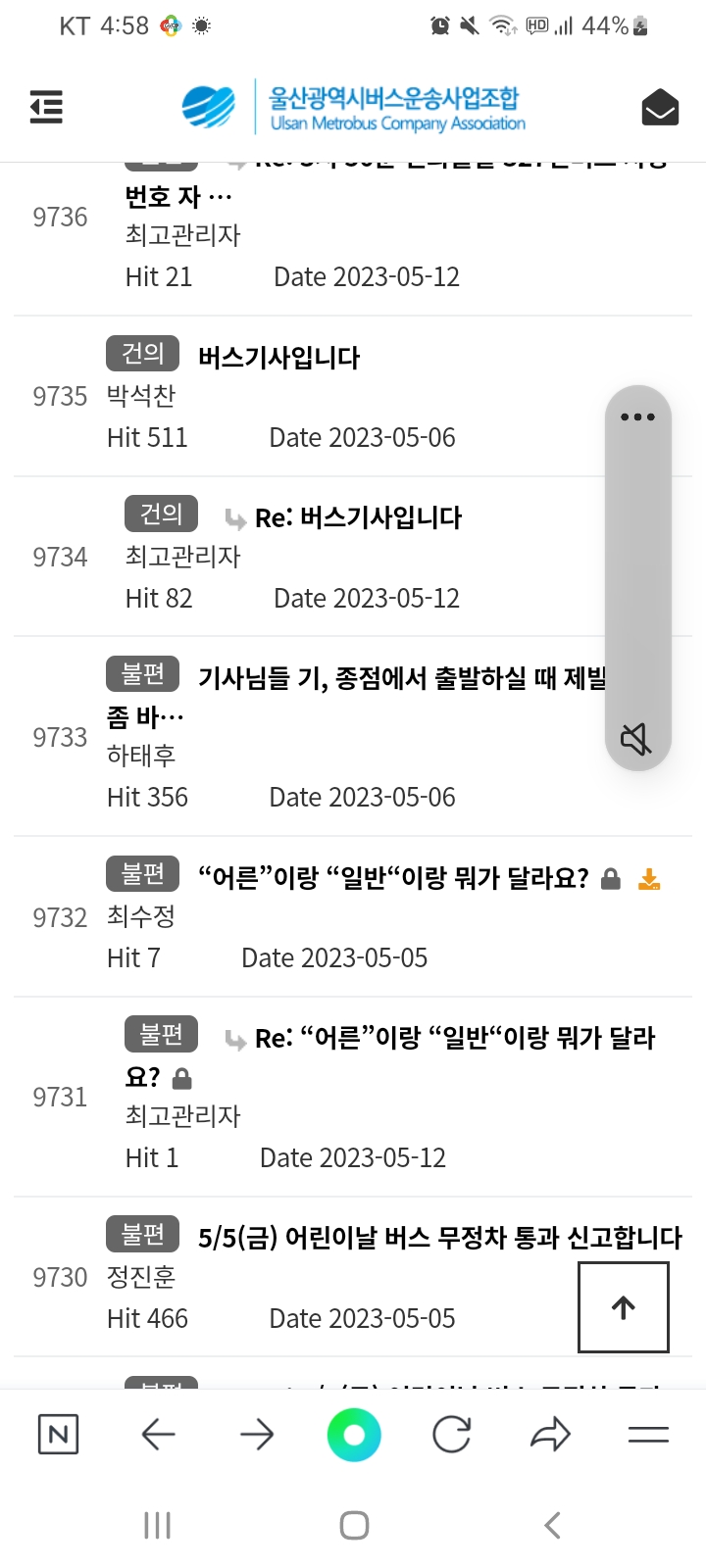Go back to the previous page in the browser
Screen dimensions: 706x1568
pyautogui.click(x=158, y=1435)
